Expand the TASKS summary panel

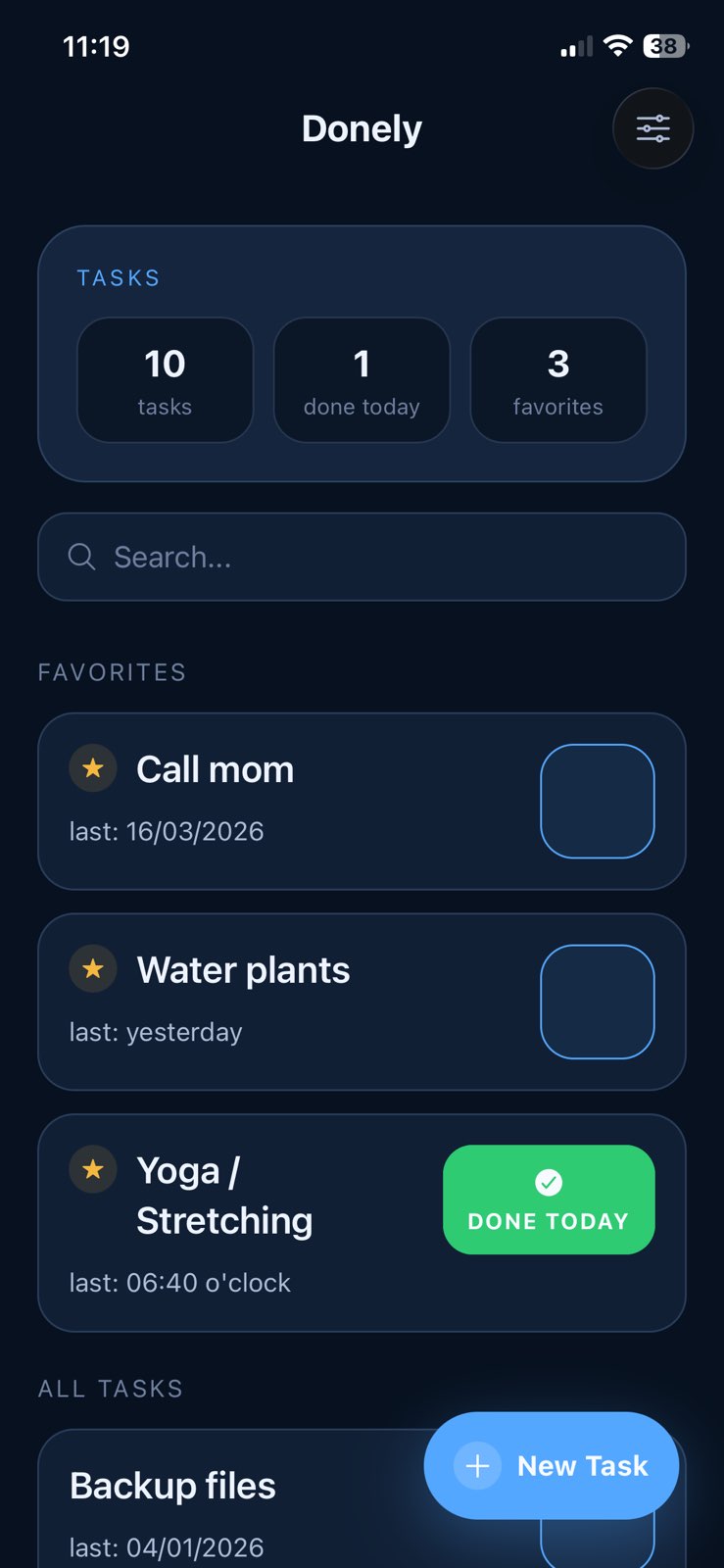pos(118,277)
